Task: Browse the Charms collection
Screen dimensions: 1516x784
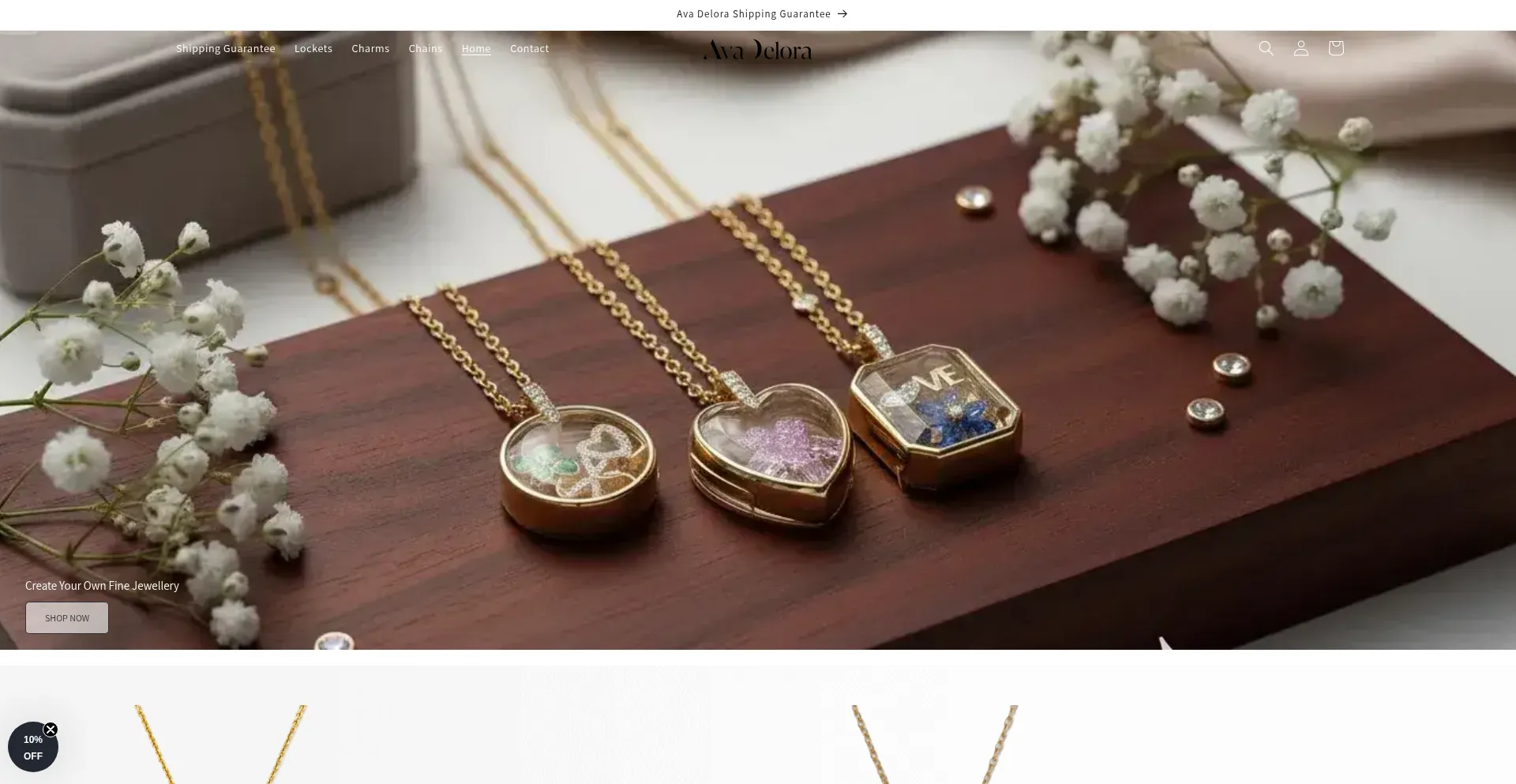Action: pyautogui.click(x=370, y=49)
